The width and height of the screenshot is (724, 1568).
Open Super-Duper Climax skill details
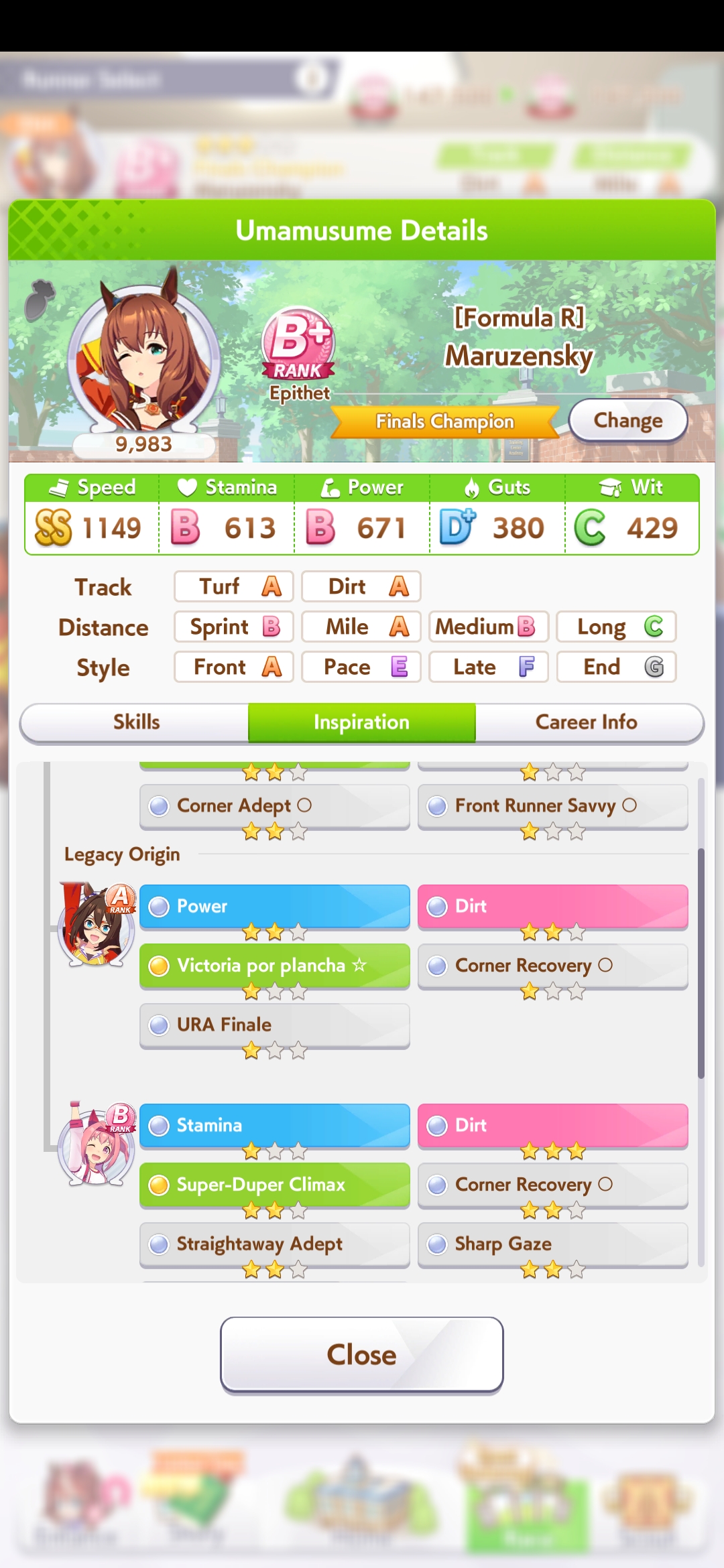click(x=274, y=1185)
